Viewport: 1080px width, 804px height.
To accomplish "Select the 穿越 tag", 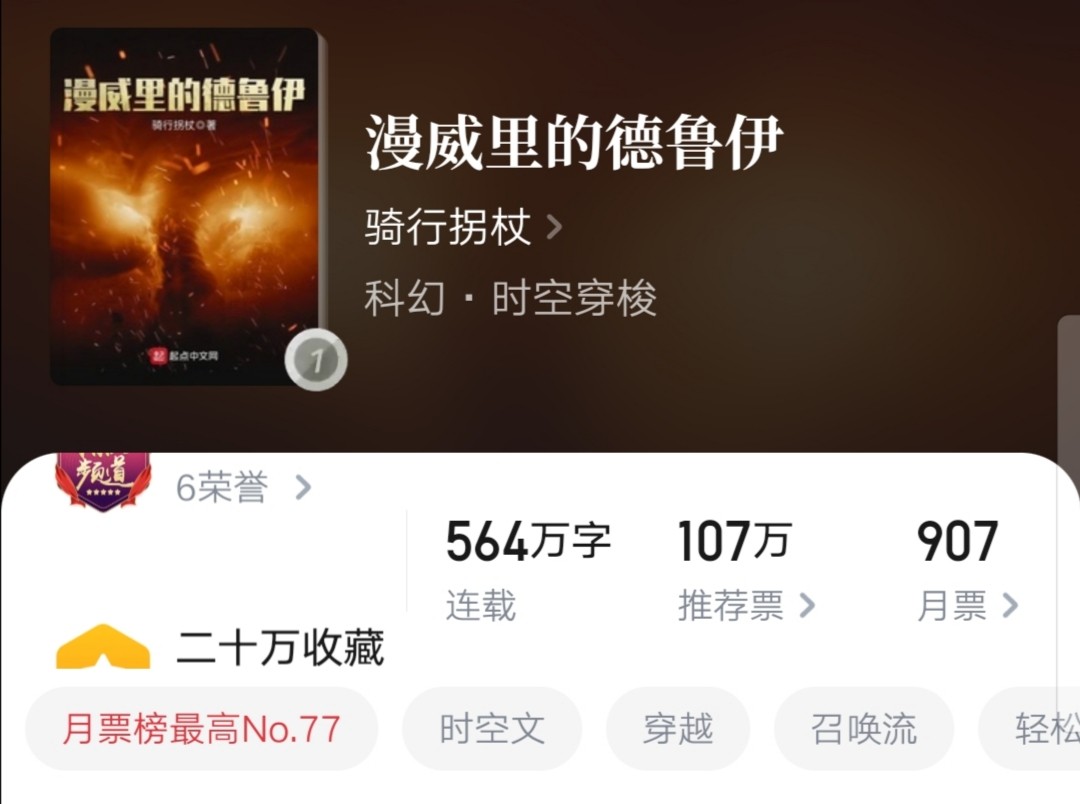I will click(x=678, y=729).
